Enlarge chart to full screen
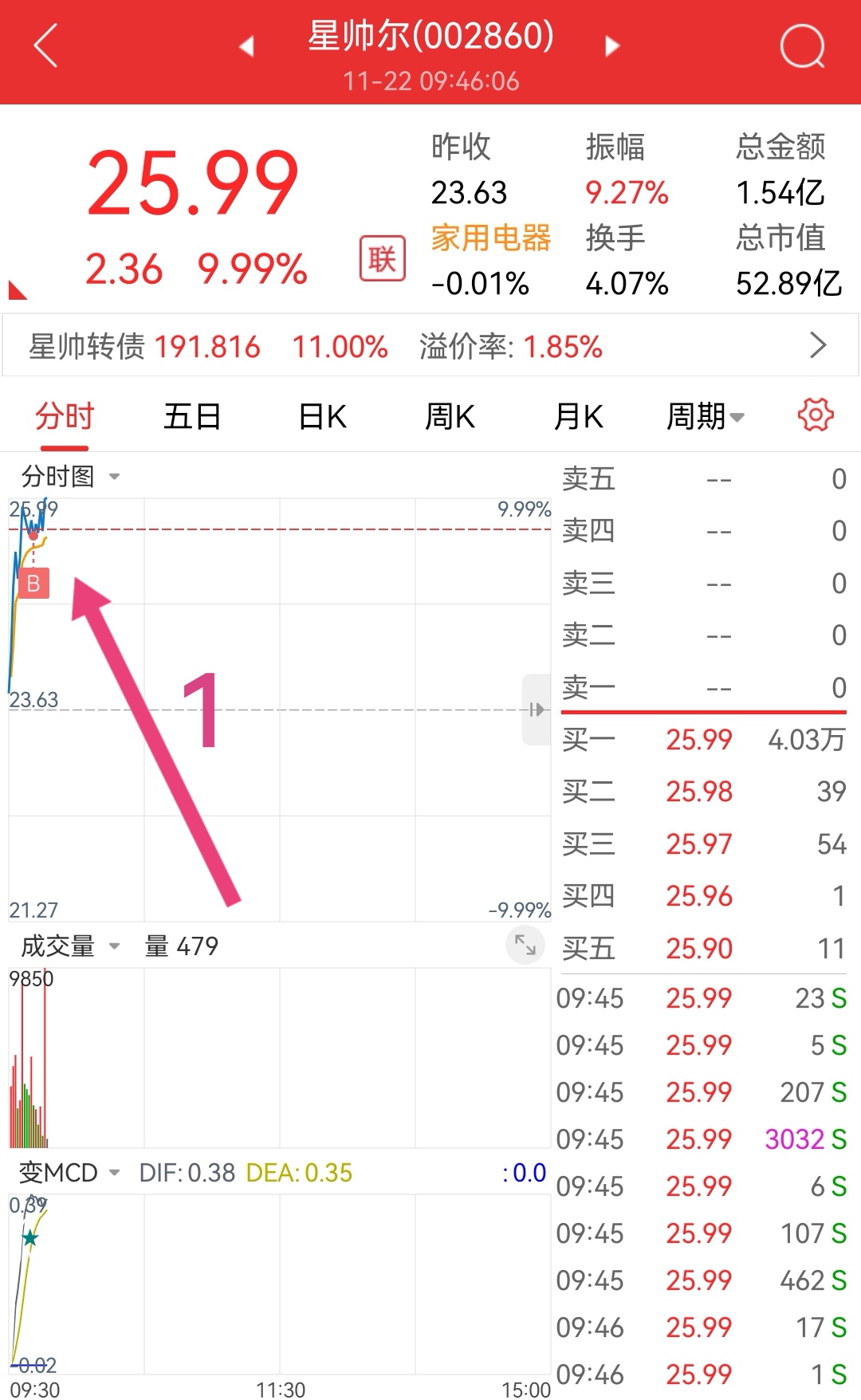The image size is (861, 1400). point(525,945)
